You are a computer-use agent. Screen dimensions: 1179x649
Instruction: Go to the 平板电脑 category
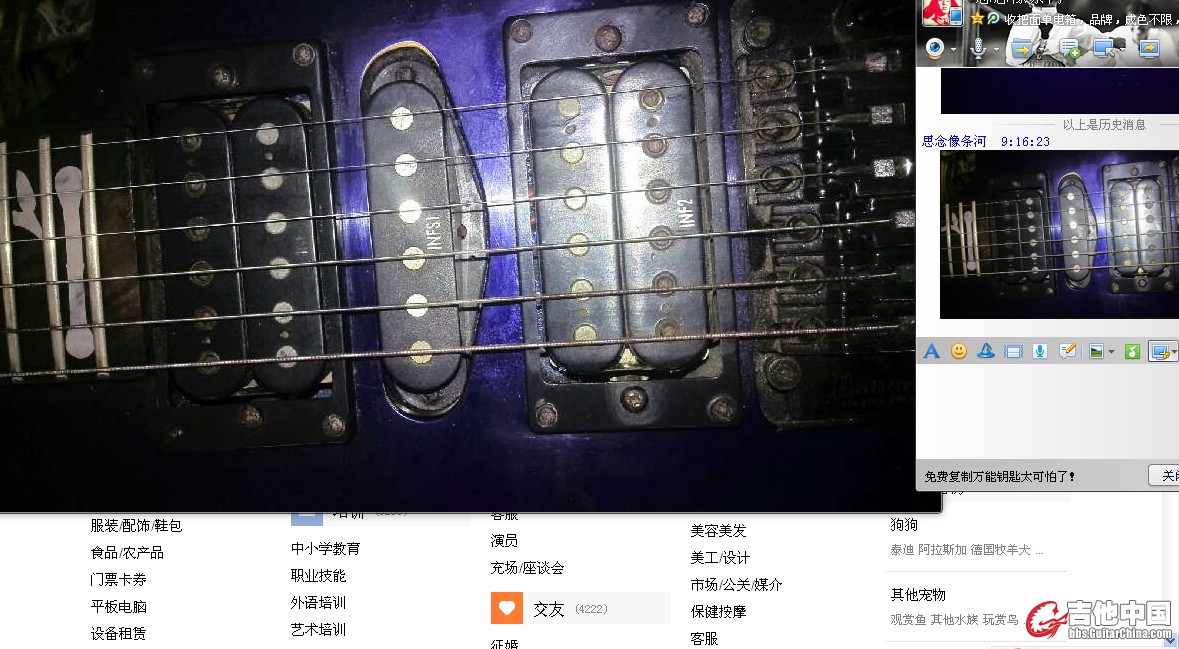pyautogui.click(x=118, y=607)
